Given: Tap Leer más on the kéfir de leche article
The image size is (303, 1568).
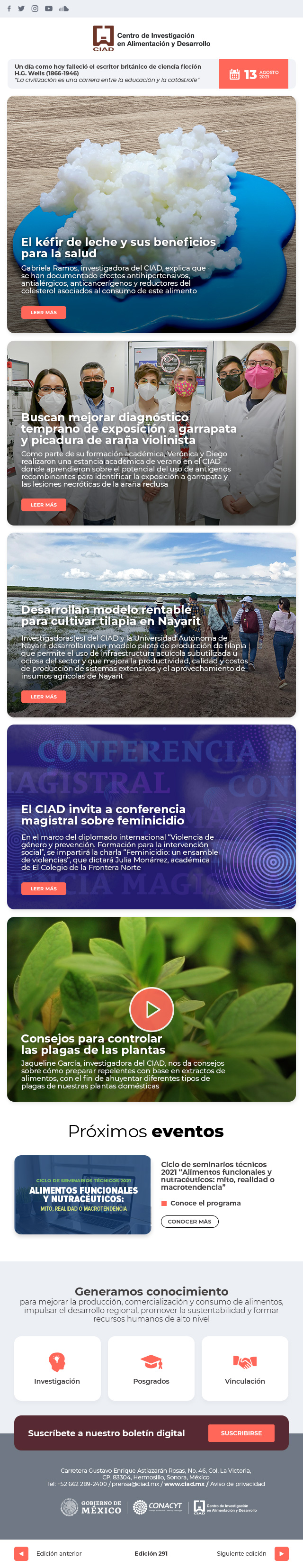Looking at the screenshot, I should (x=44, y=312).
